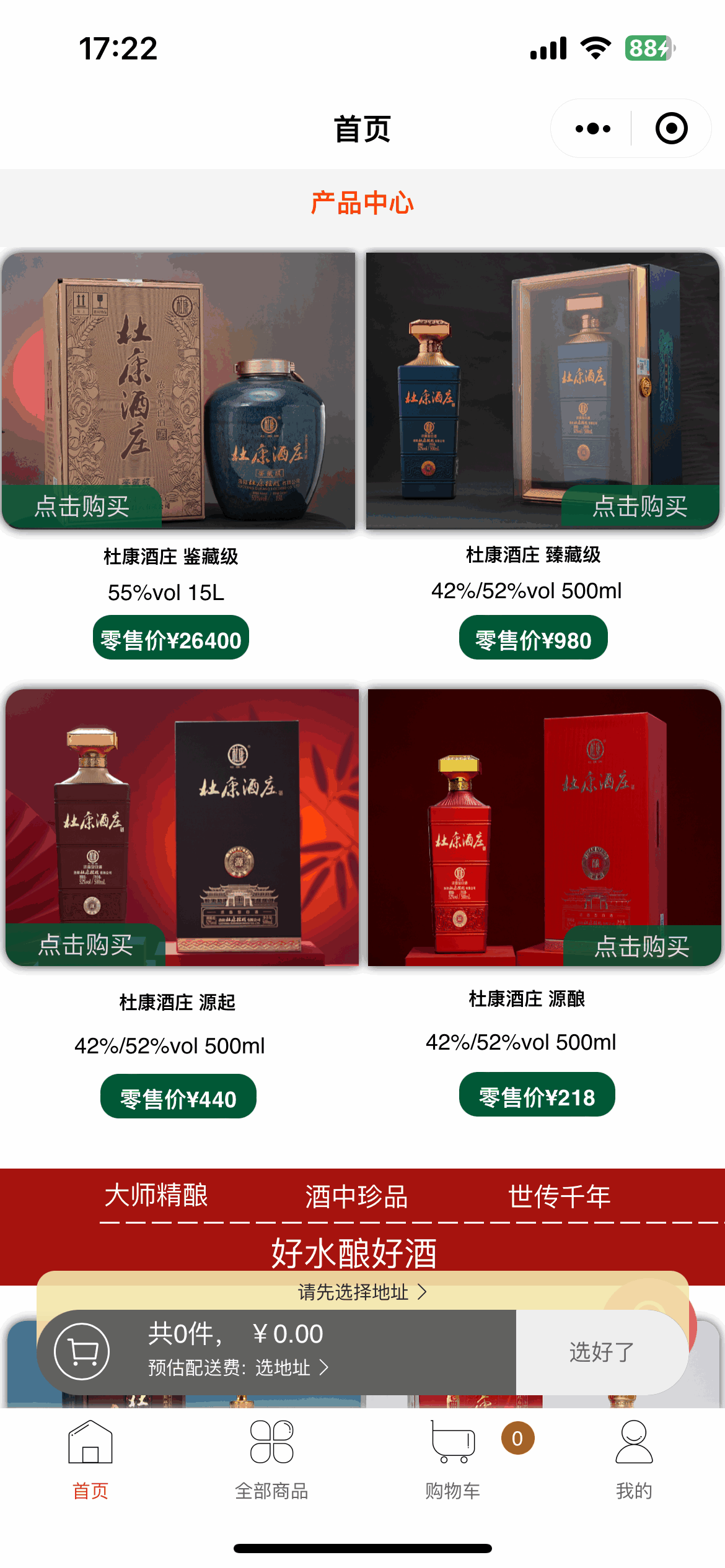
Task: Open the cart icon in the order bar
Action: pos(82,1351)
